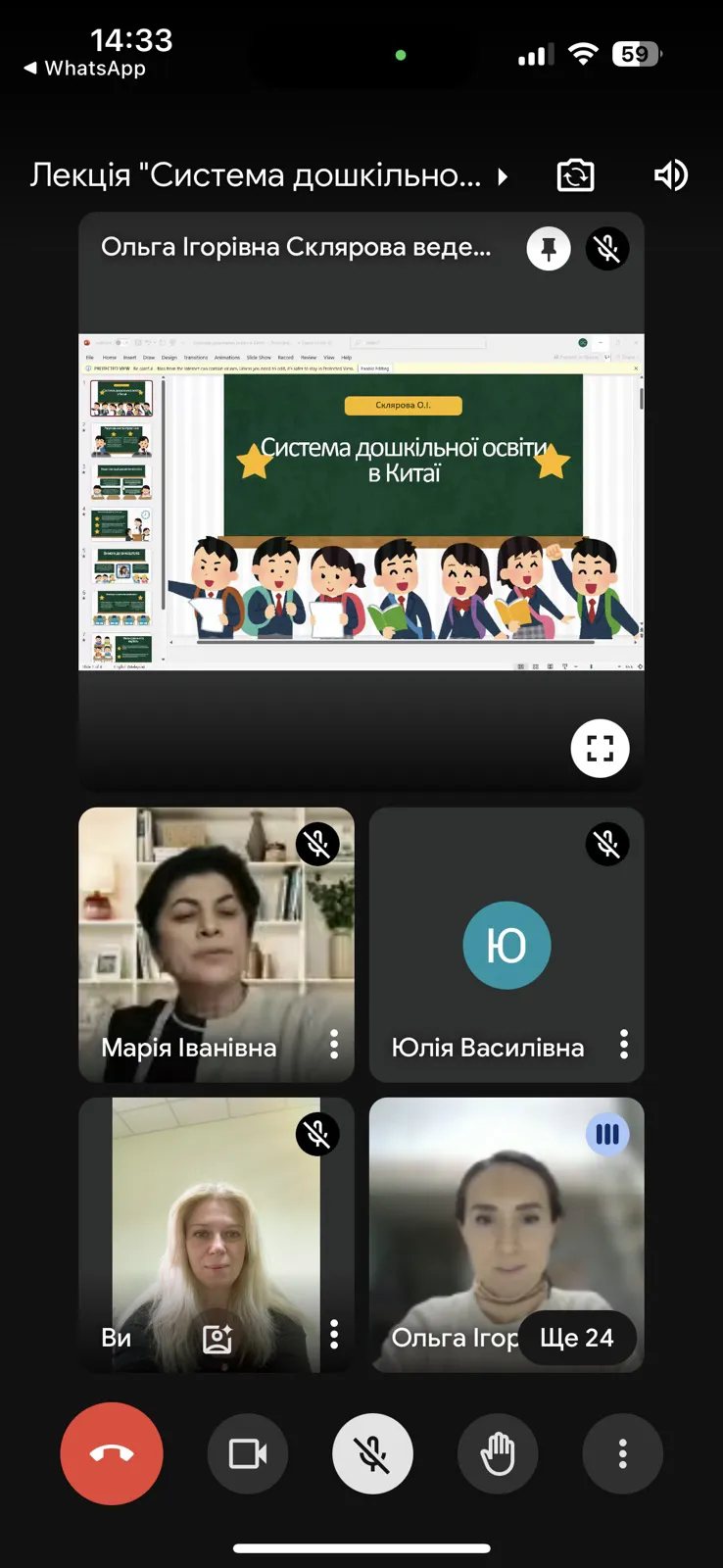Turn on the camera

coord(248,1453)
